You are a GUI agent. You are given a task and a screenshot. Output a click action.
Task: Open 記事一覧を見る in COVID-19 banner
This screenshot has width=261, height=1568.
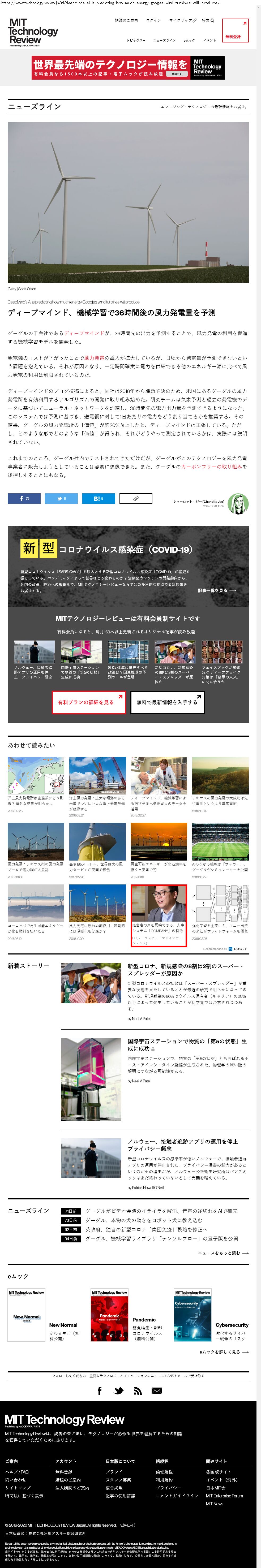217,590
